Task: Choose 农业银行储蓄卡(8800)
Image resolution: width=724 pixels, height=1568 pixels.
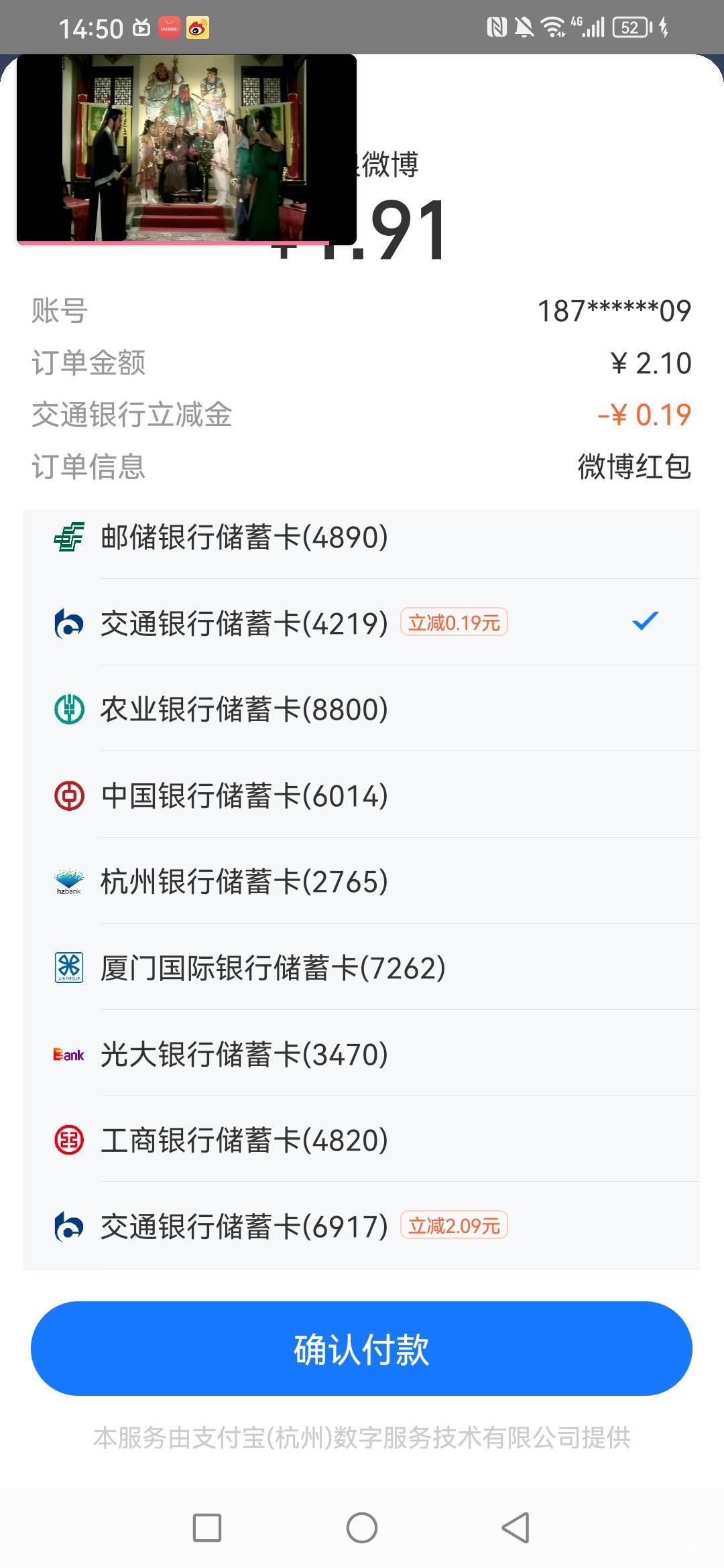Action: (x=361, y=708)
